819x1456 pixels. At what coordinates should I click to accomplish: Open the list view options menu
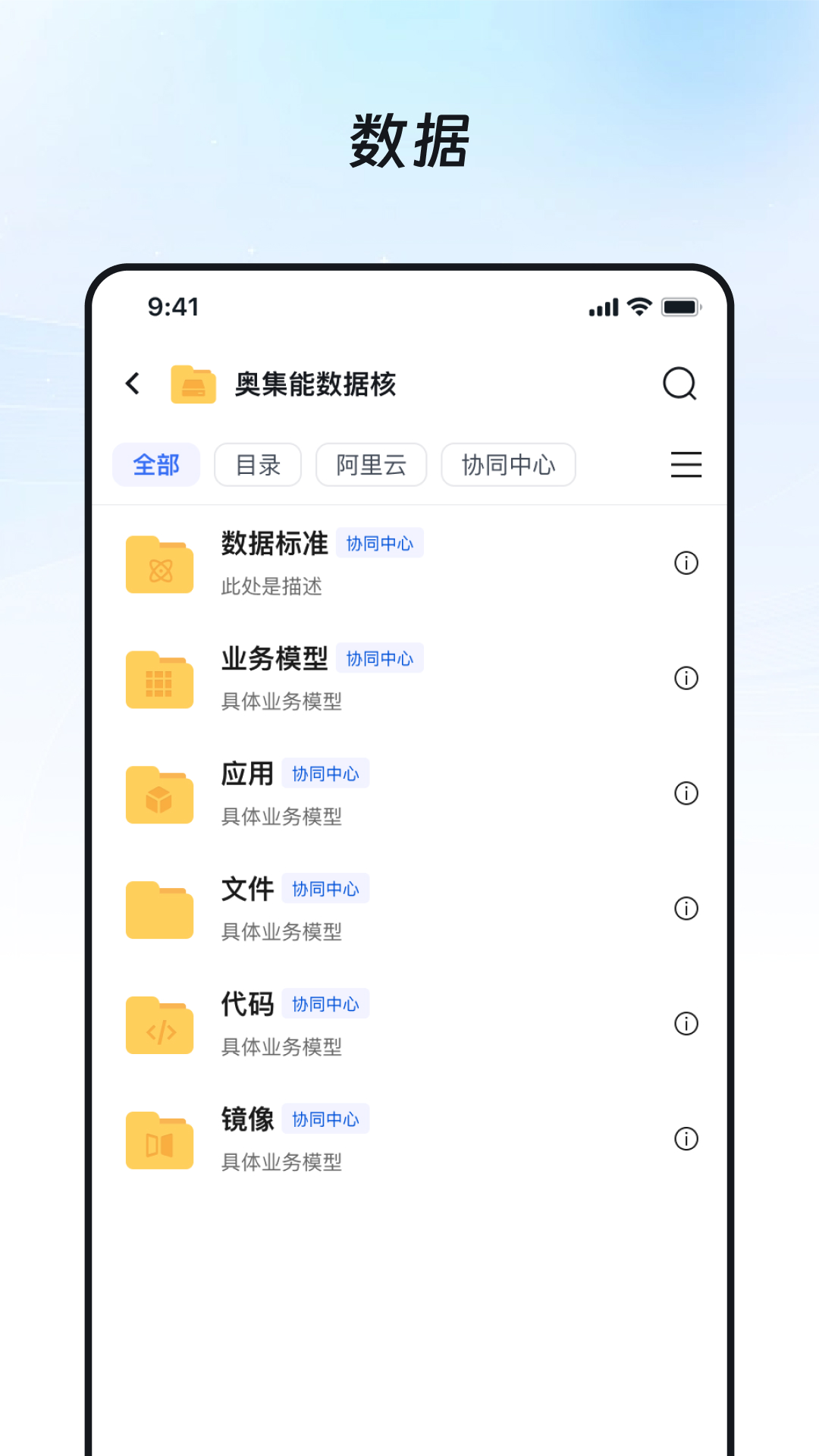click(x=686, y=465)
